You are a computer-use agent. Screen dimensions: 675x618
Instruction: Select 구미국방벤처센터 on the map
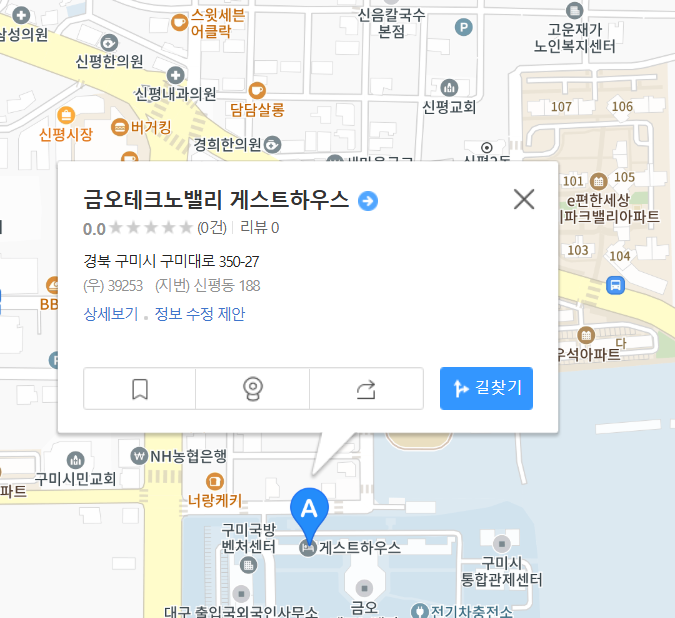point(248,539)
